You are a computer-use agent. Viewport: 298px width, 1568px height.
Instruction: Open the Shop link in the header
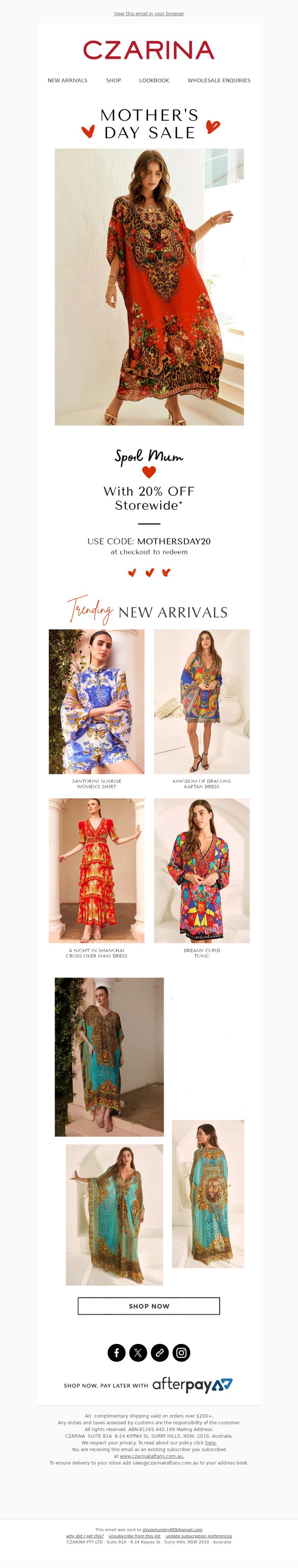click(113, 80)
